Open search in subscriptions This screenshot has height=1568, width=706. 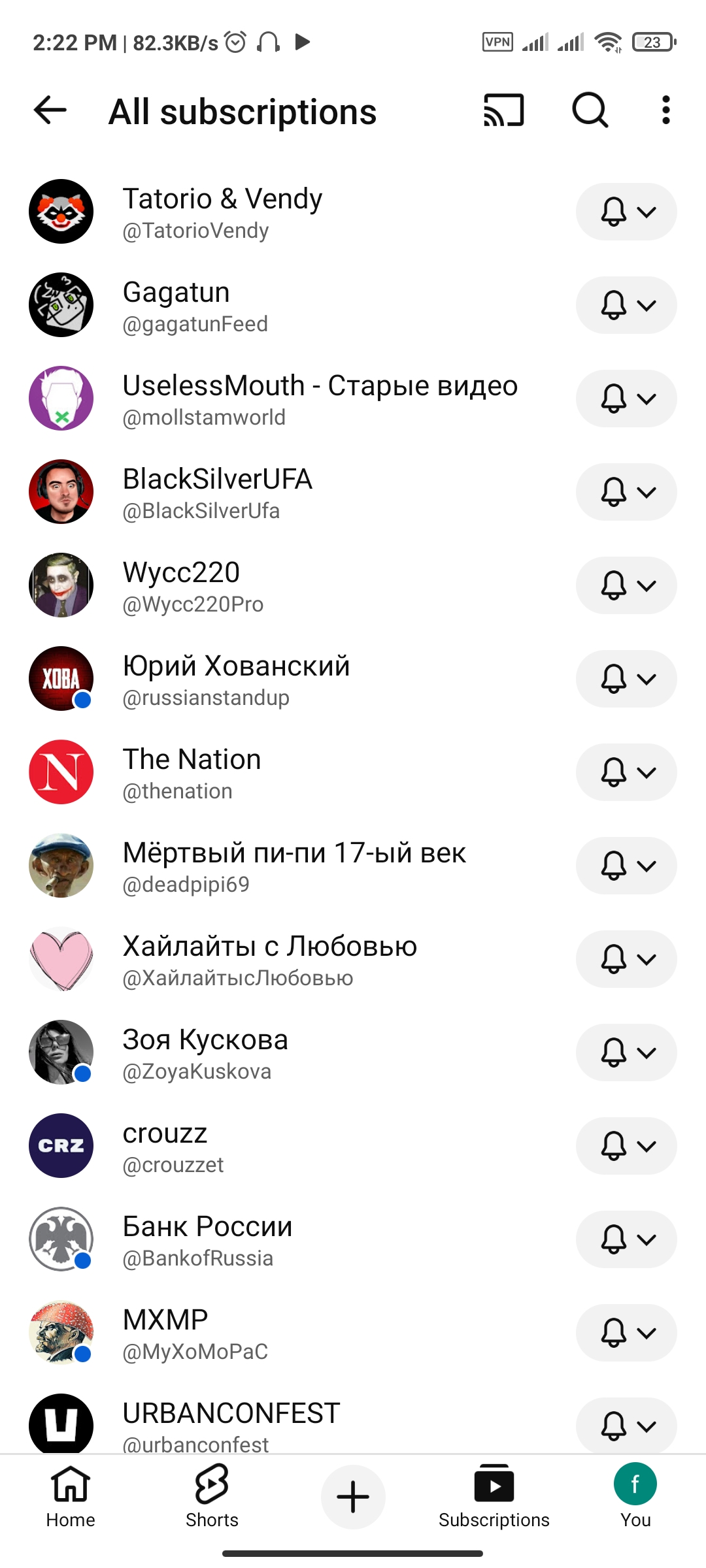590,110
